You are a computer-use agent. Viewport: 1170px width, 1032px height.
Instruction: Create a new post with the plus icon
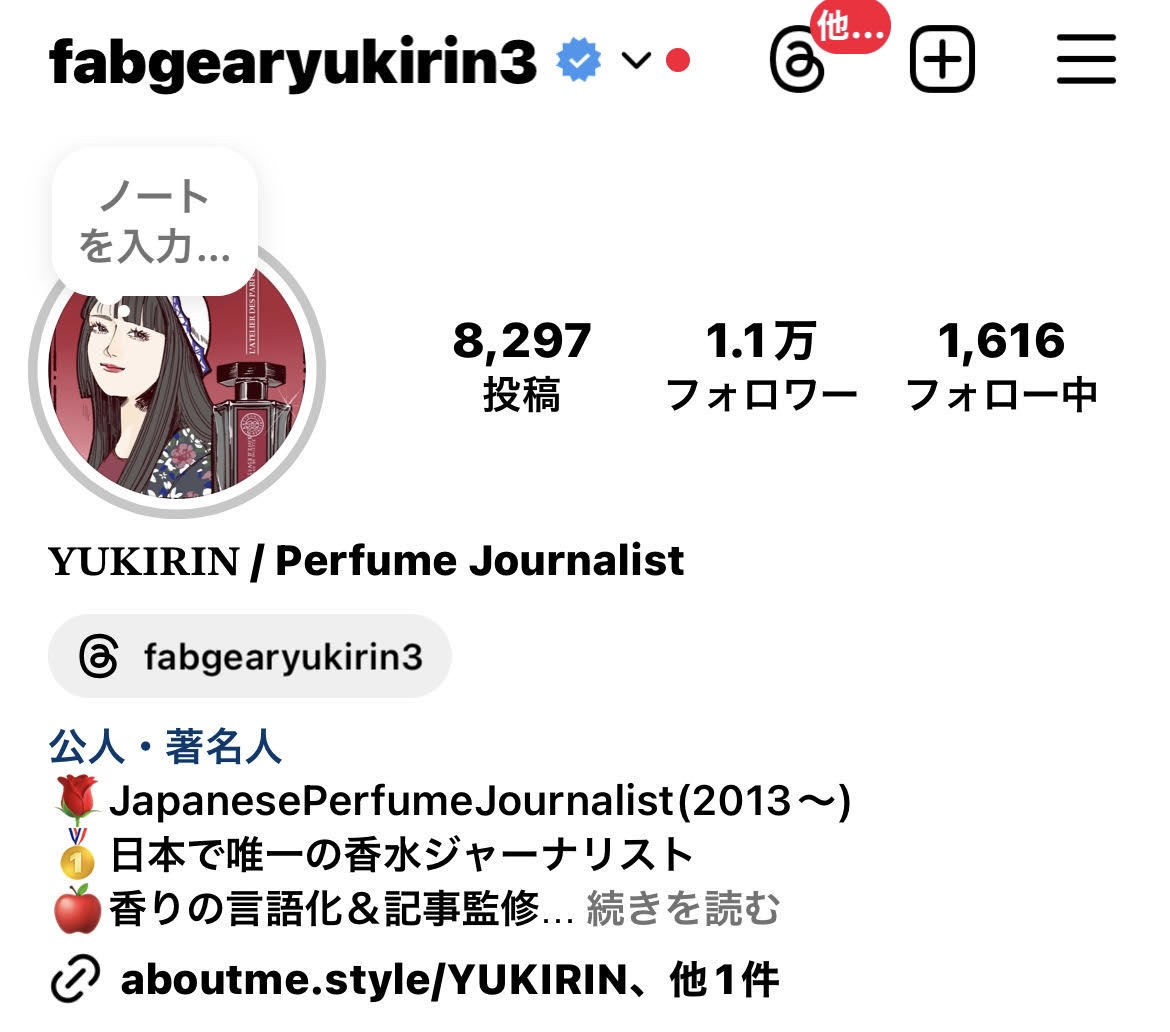[941, 61]
